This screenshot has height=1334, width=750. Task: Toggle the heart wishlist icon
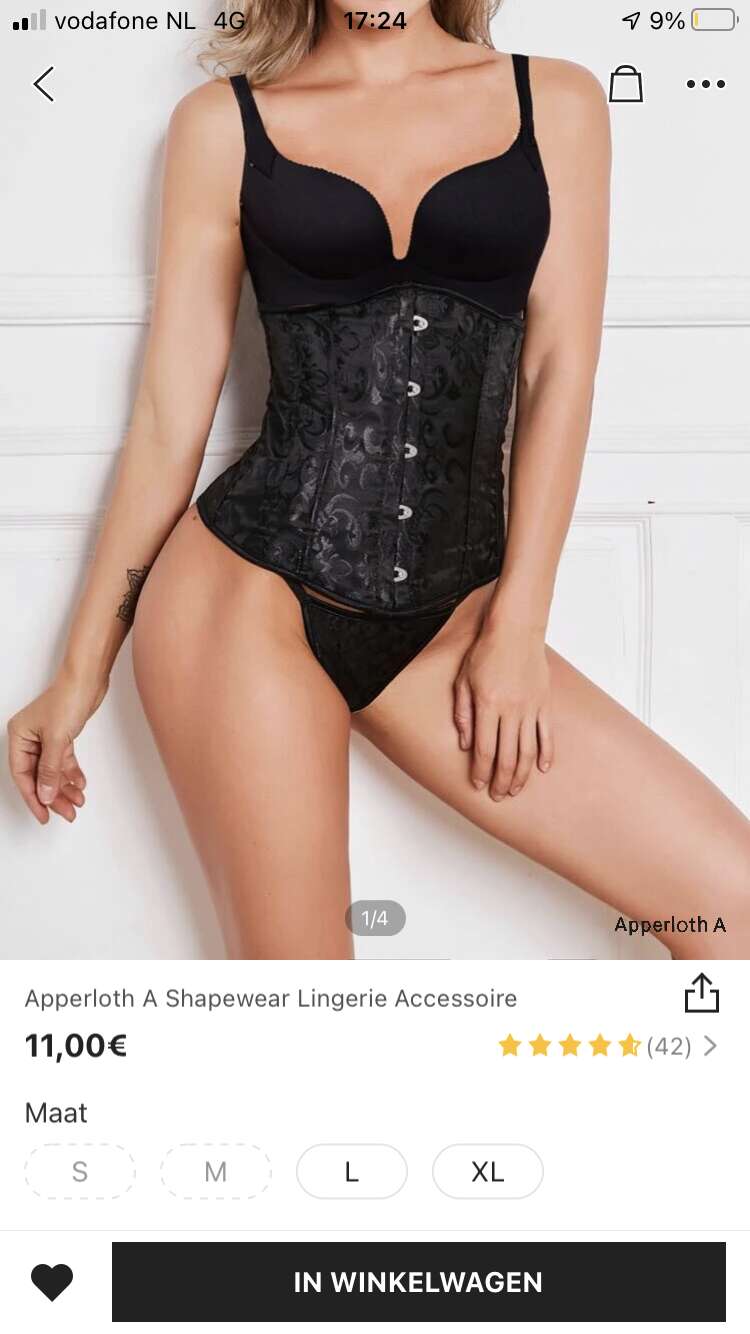coord(52,1282)
